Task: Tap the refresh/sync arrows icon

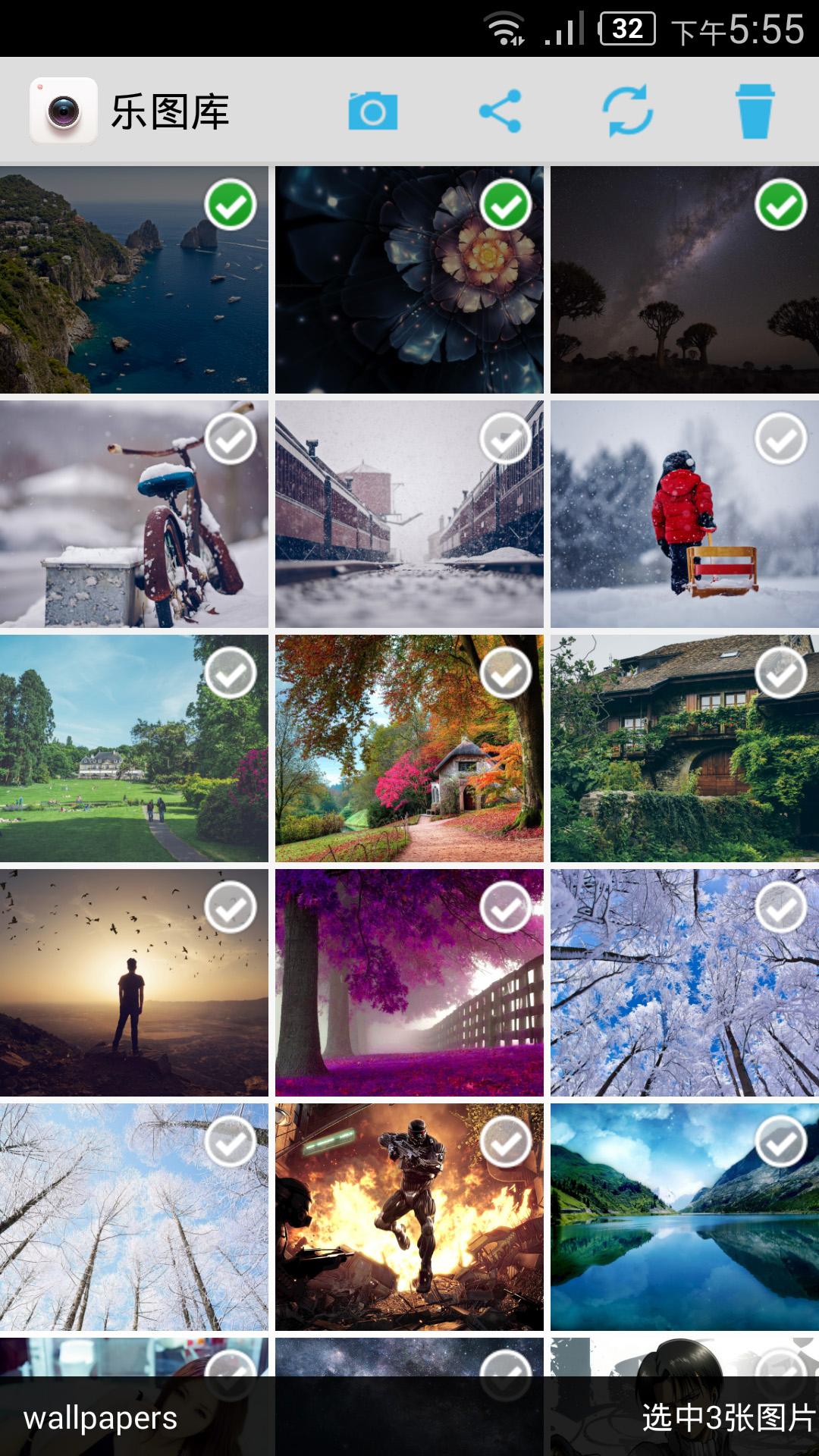Action: pos(627,111)
